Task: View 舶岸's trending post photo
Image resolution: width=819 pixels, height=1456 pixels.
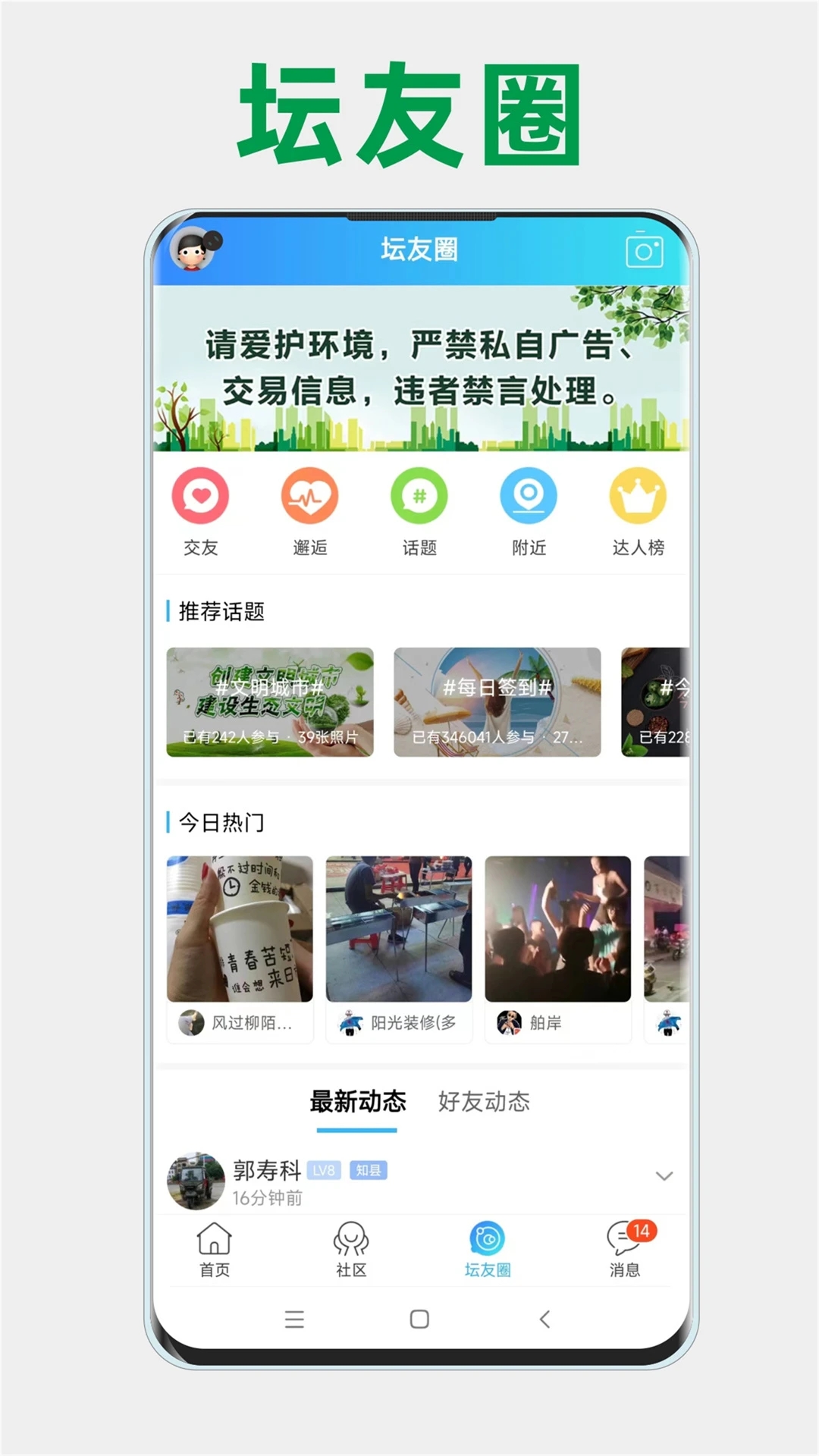Action: coord(557,925)
